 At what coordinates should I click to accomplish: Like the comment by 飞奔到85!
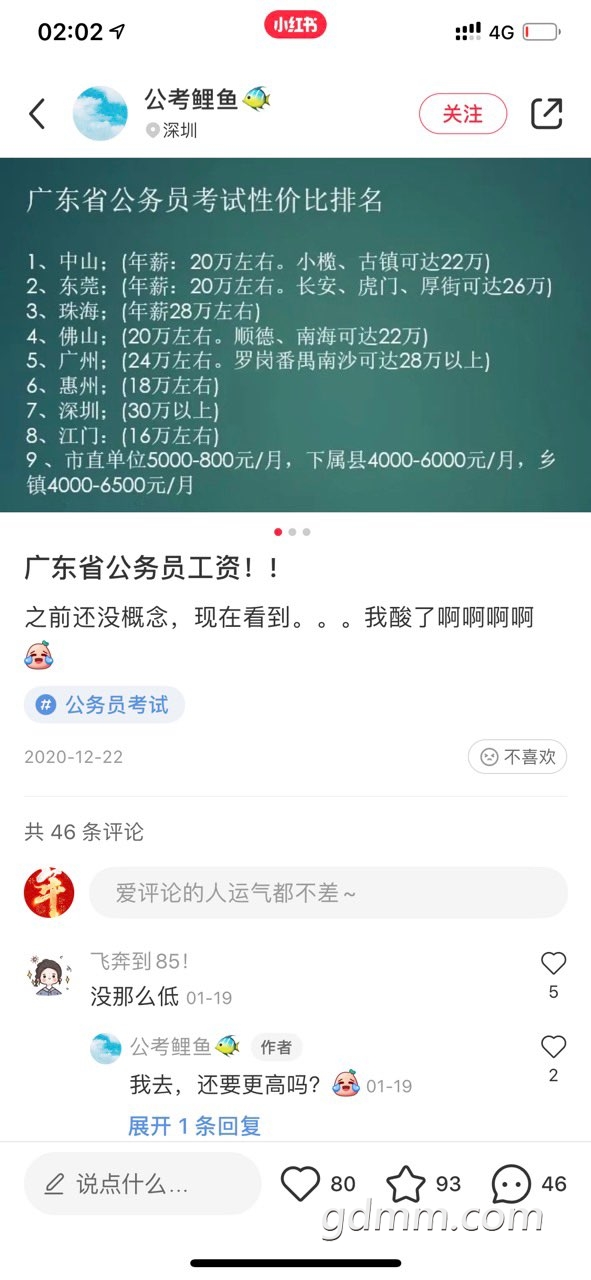pos(553,964)
